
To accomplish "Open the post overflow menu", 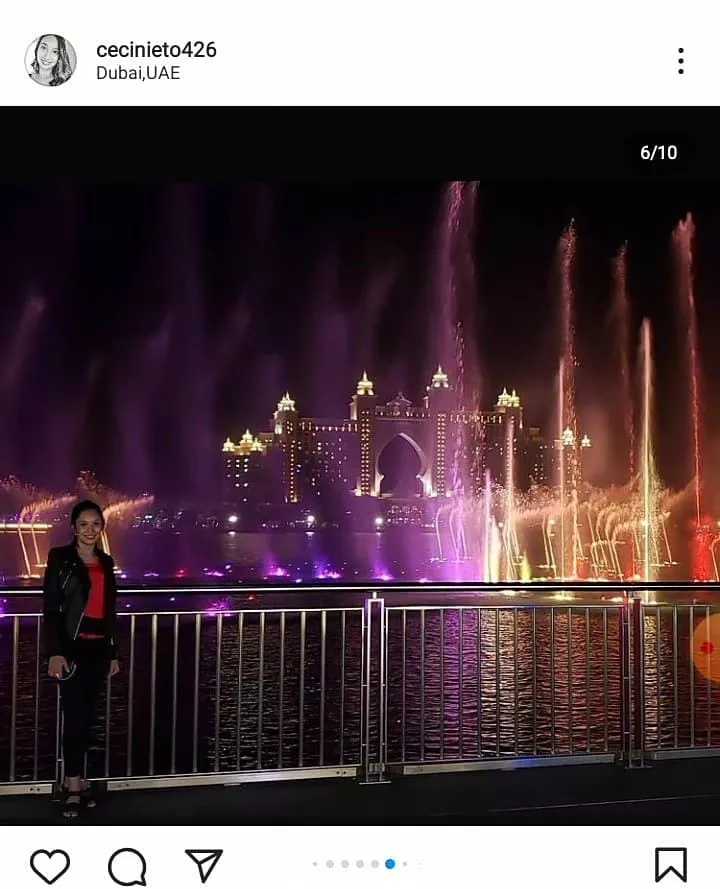I will pos(680,61).
